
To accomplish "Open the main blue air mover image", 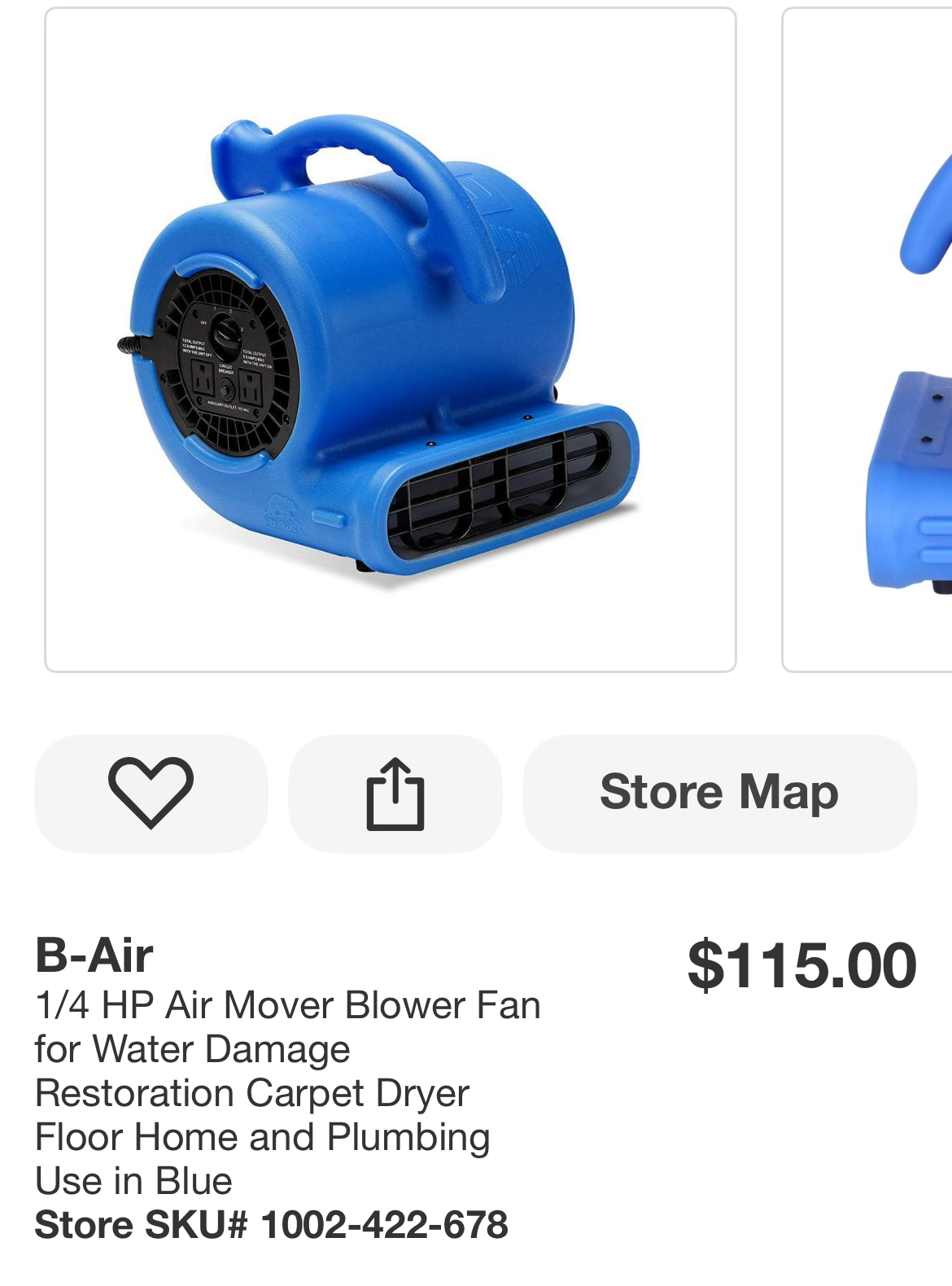I will point(391,340).
